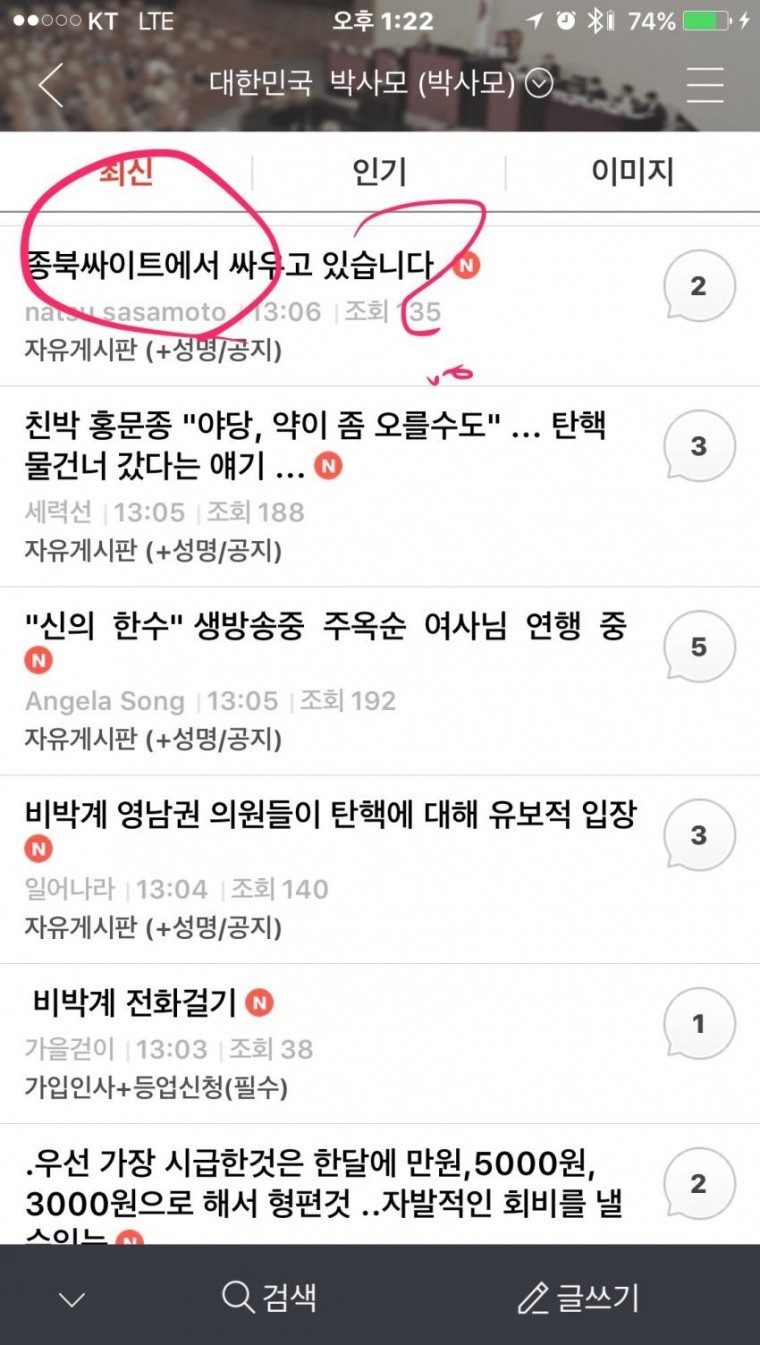The height and width of the screenshot is (1345, 760).
Task: Open the post 종북싸이트에서 싸우고 있습니다
Action: click(x=230, y=266)
